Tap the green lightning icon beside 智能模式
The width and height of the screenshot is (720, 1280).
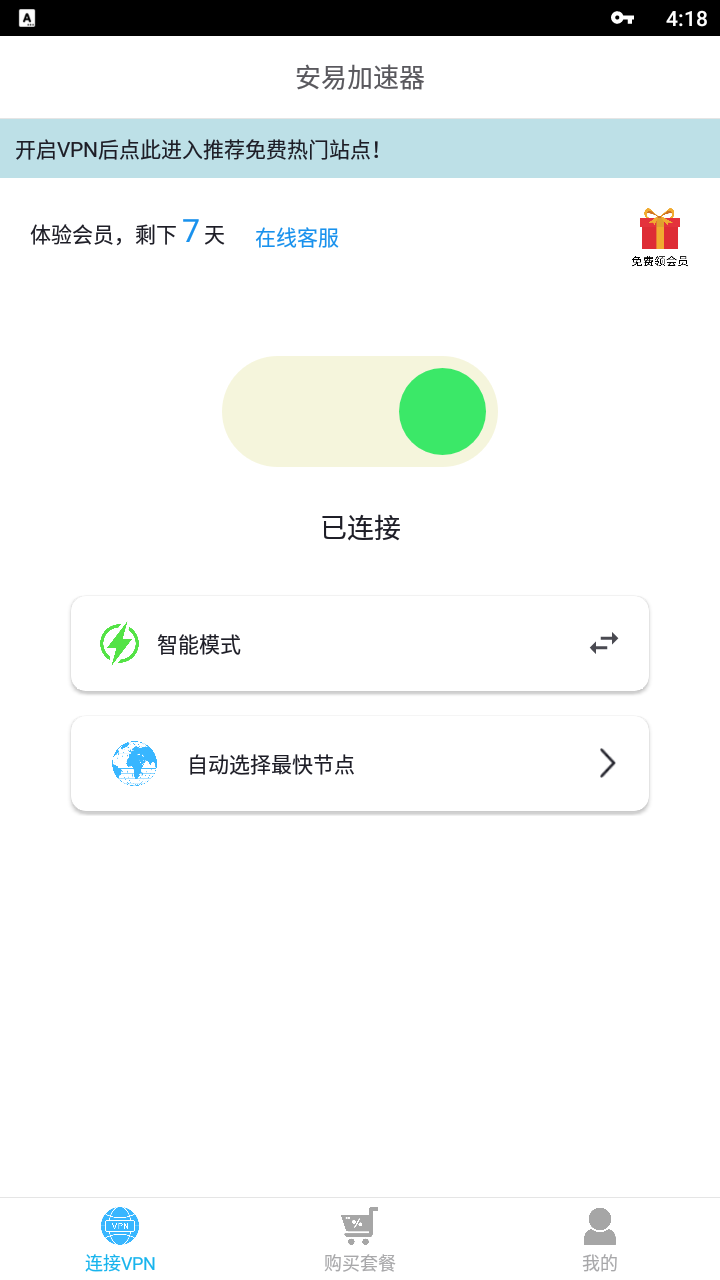click(x=119, y=643)
